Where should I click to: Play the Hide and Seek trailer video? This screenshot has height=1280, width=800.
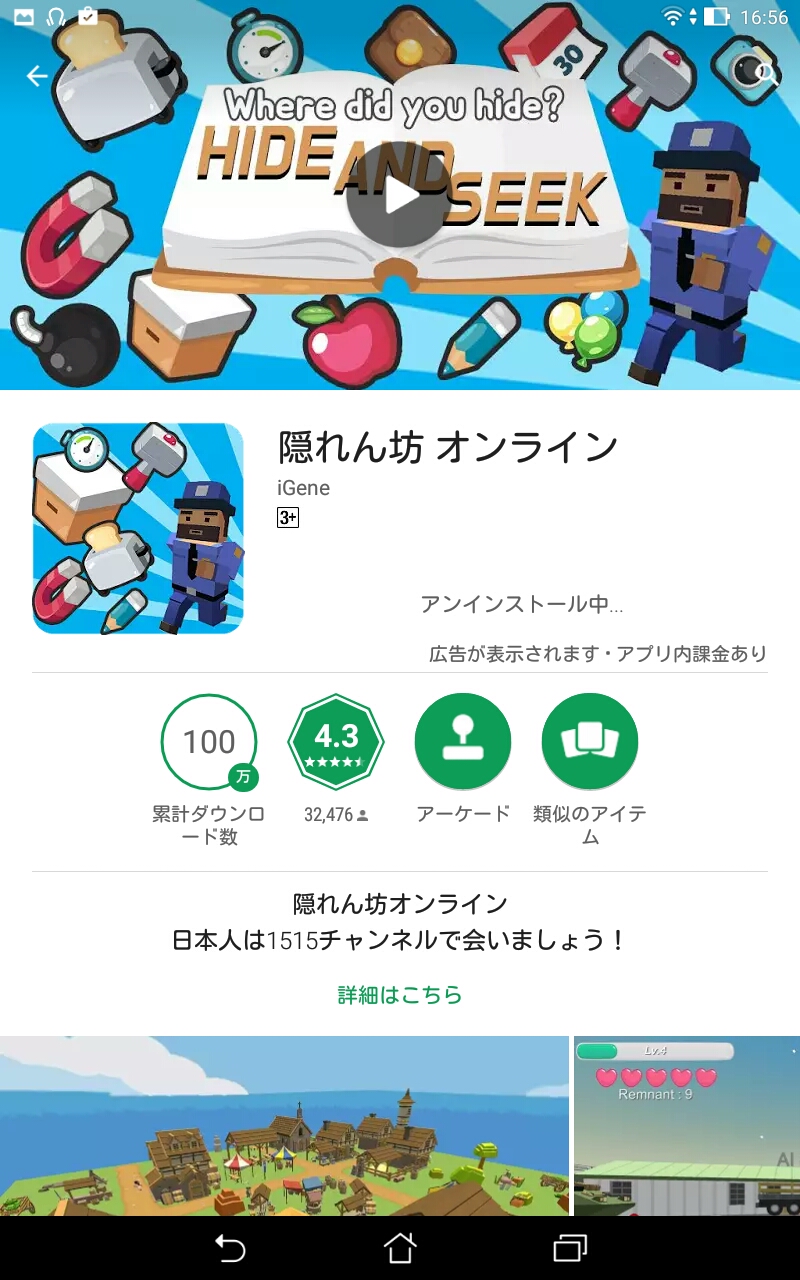[x=400, y=196]
